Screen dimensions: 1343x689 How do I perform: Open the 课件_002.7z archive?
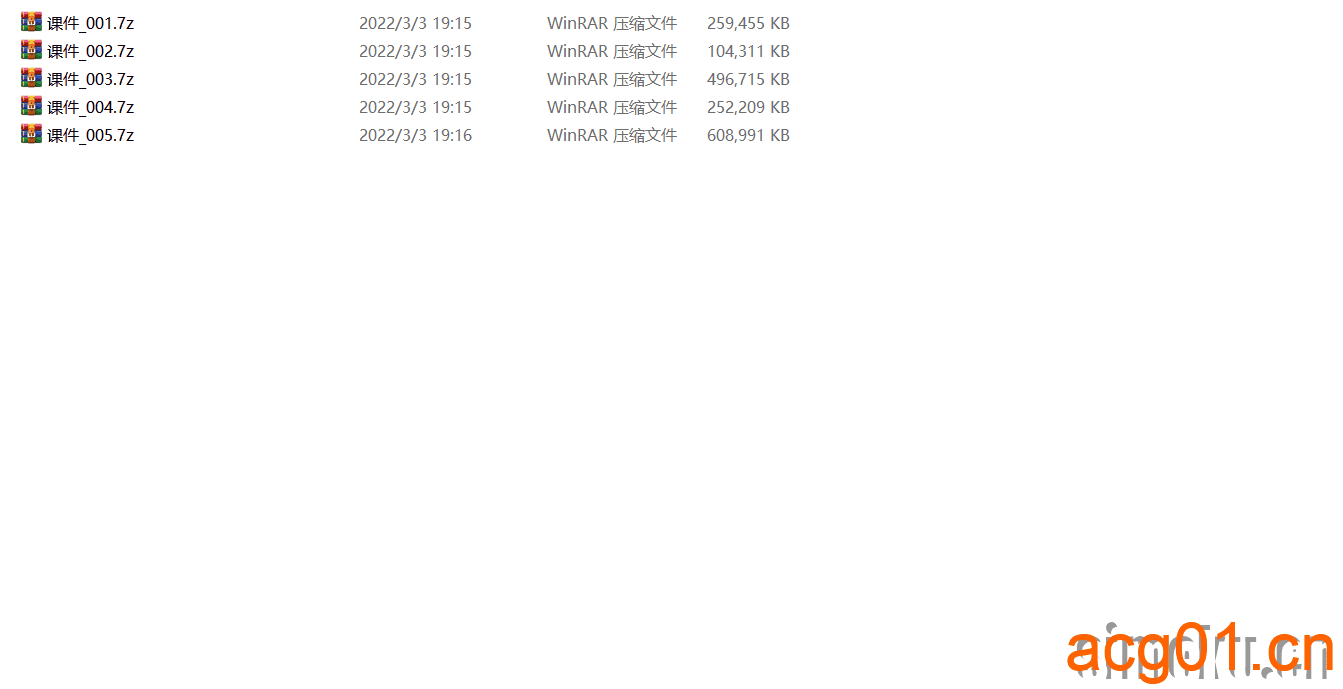click(x=90, y=51)
